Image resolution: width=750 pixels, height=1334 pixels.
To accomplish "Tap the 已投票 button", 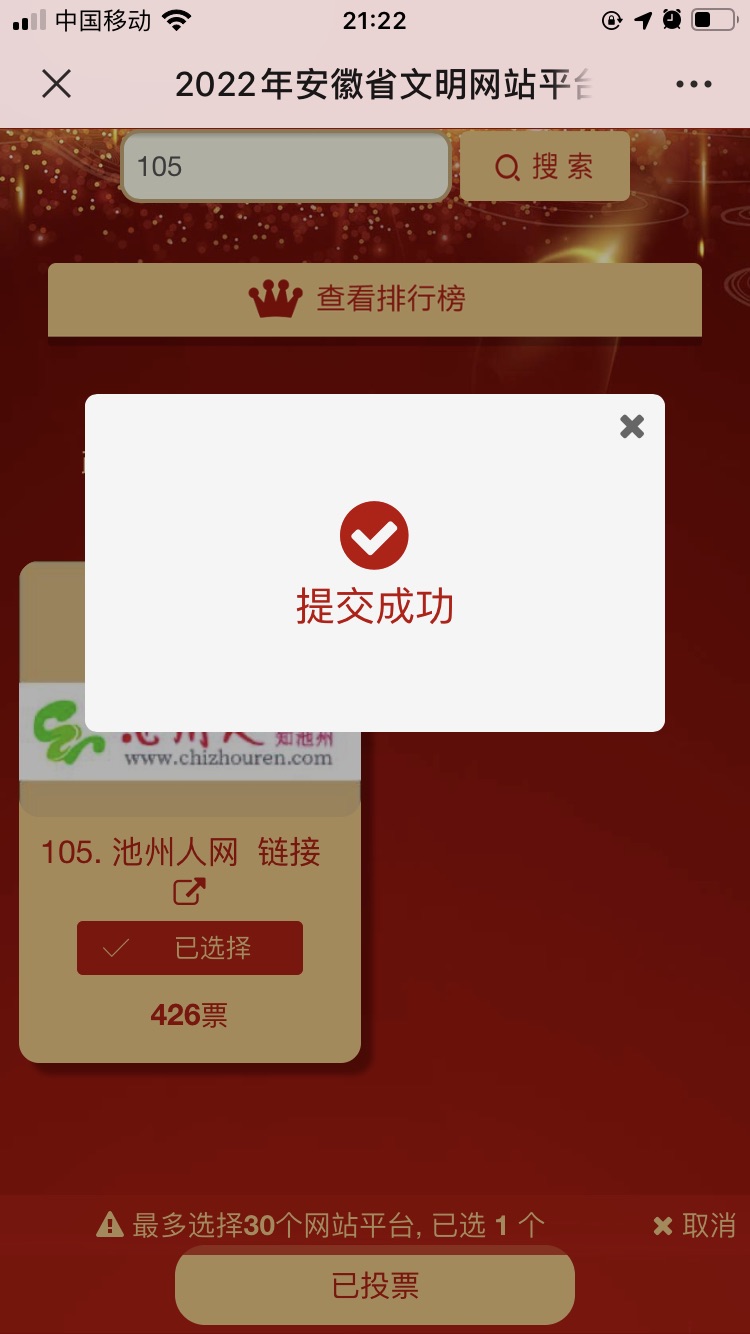I will pos(375,1286).
